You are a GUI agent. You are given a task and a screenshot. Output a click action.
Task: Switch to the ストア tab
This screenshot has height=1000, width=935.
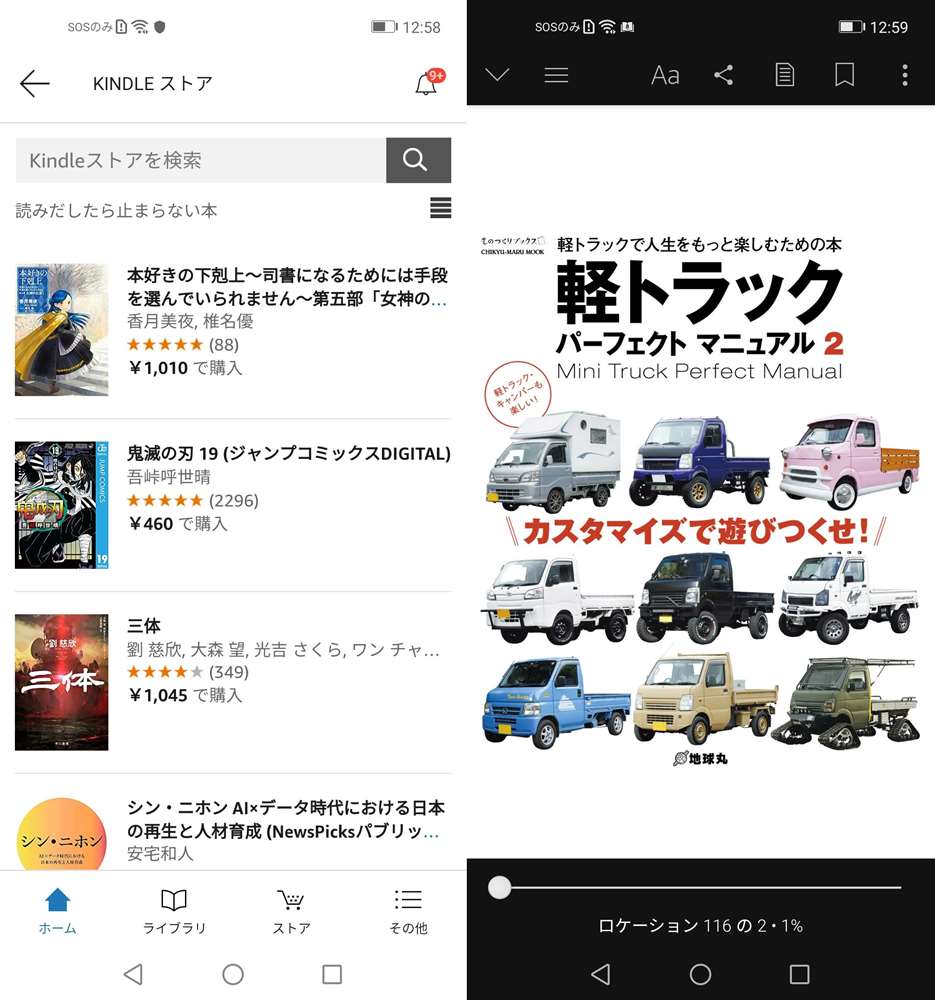point(291,913)
